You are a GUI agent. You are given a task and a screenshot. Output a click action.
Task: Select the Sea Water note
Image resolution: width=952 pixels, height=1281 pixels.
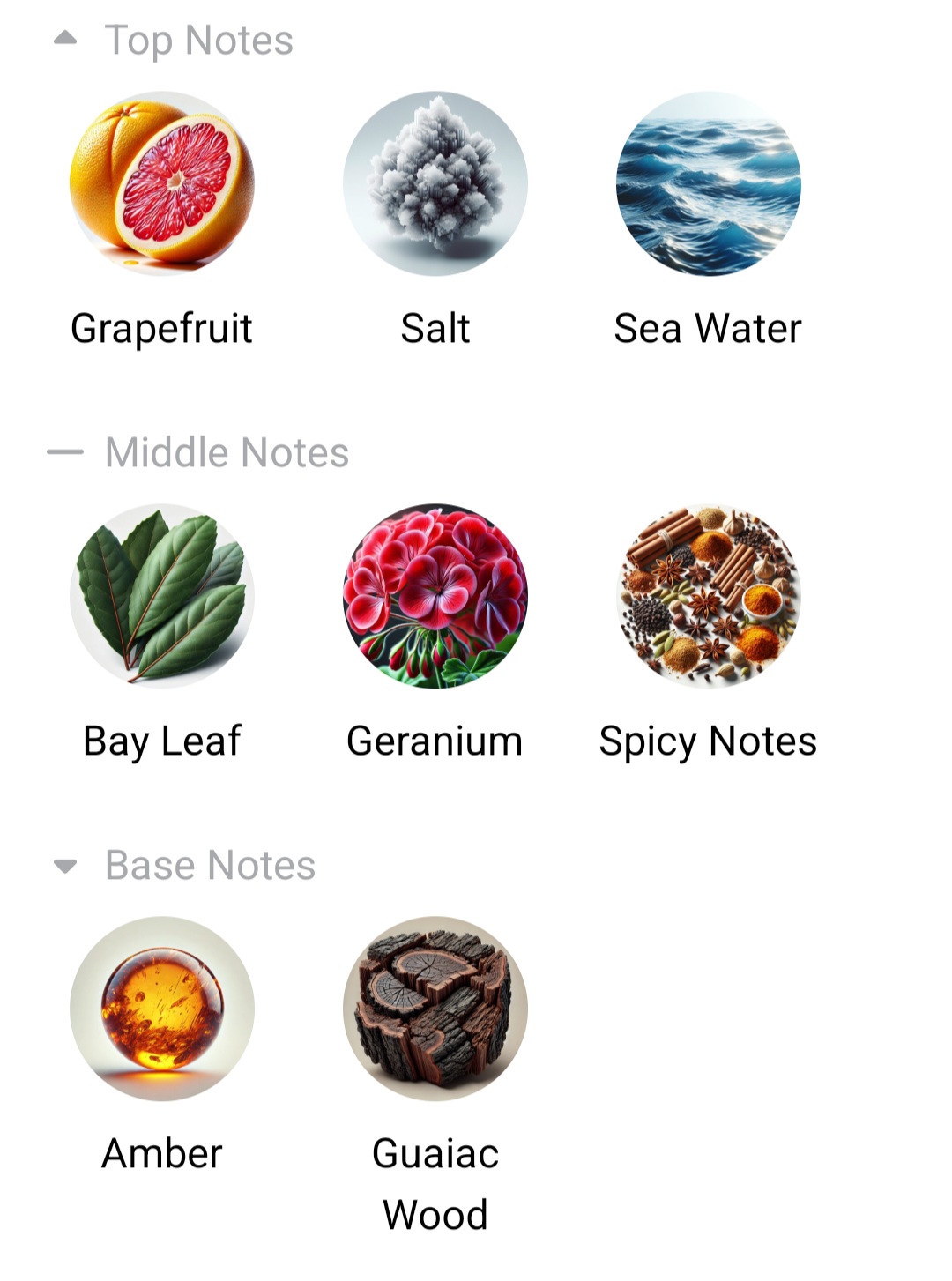click(708, 183)
